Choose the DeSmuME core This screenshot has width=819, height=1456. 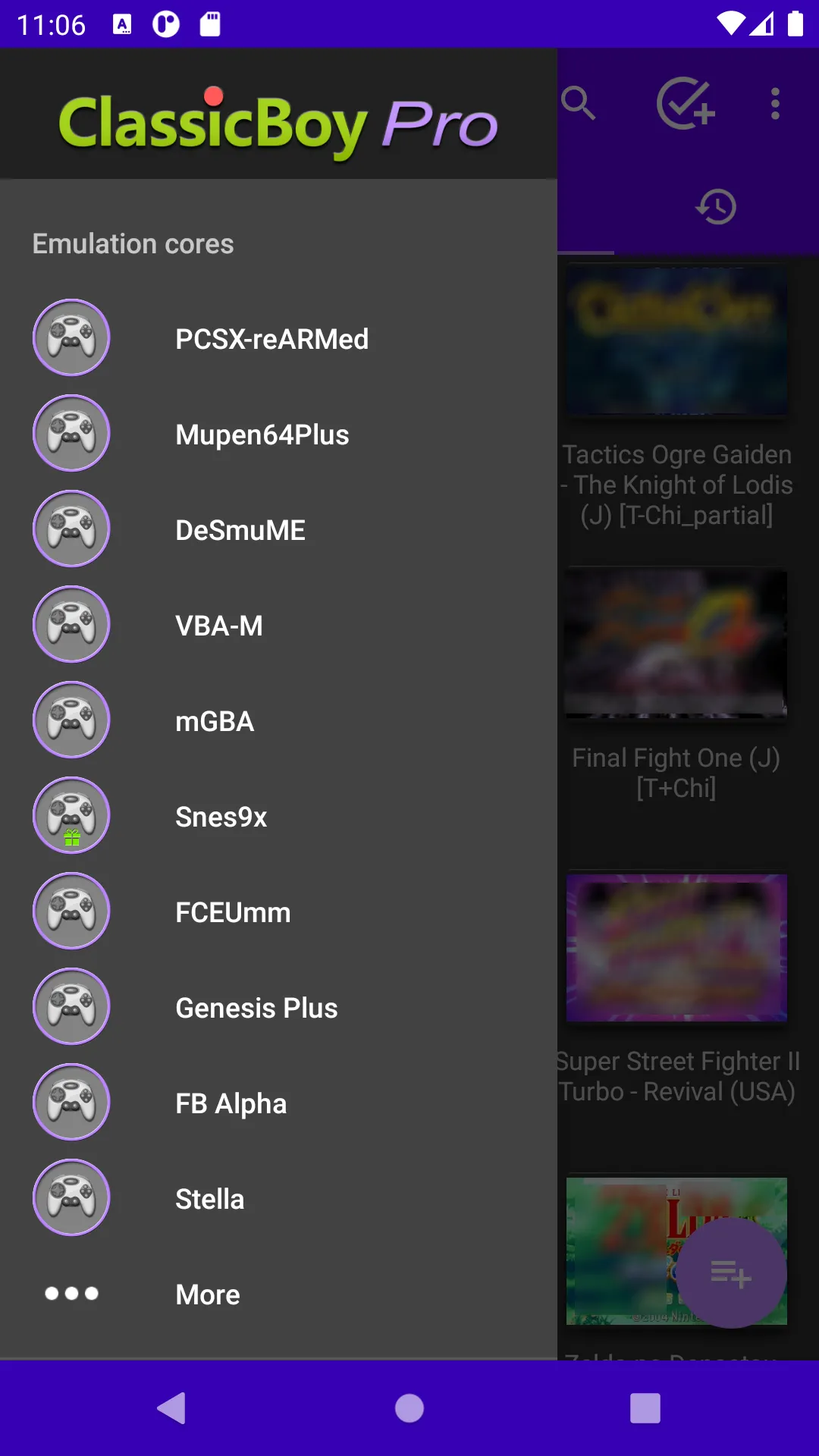(240, 530)
